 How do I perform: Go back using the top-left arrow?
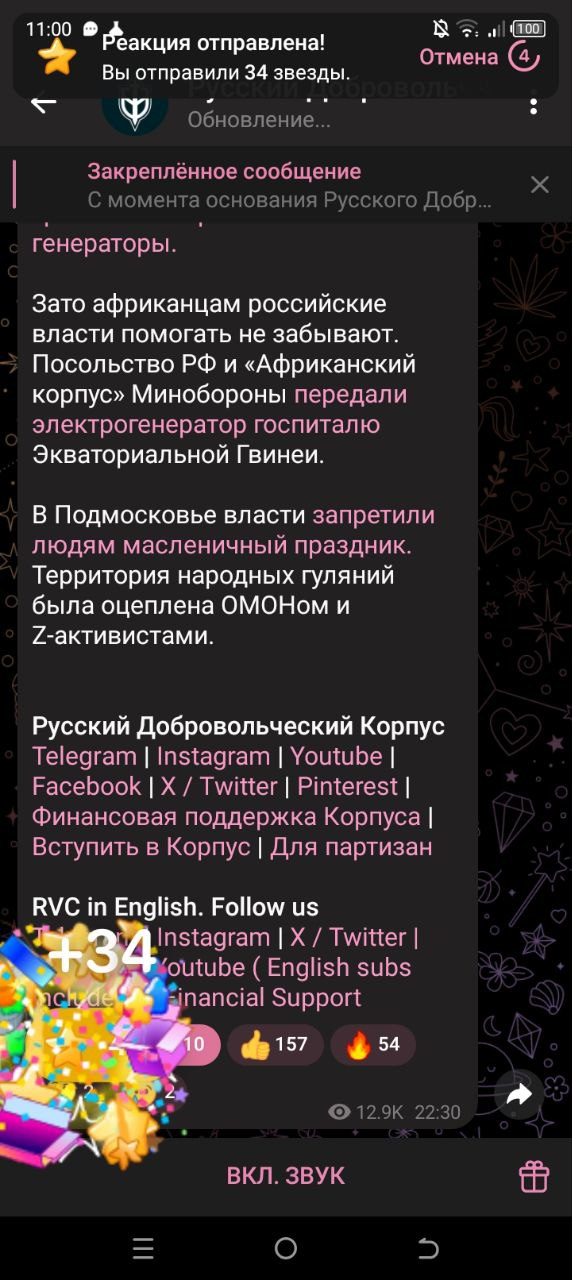43,103
